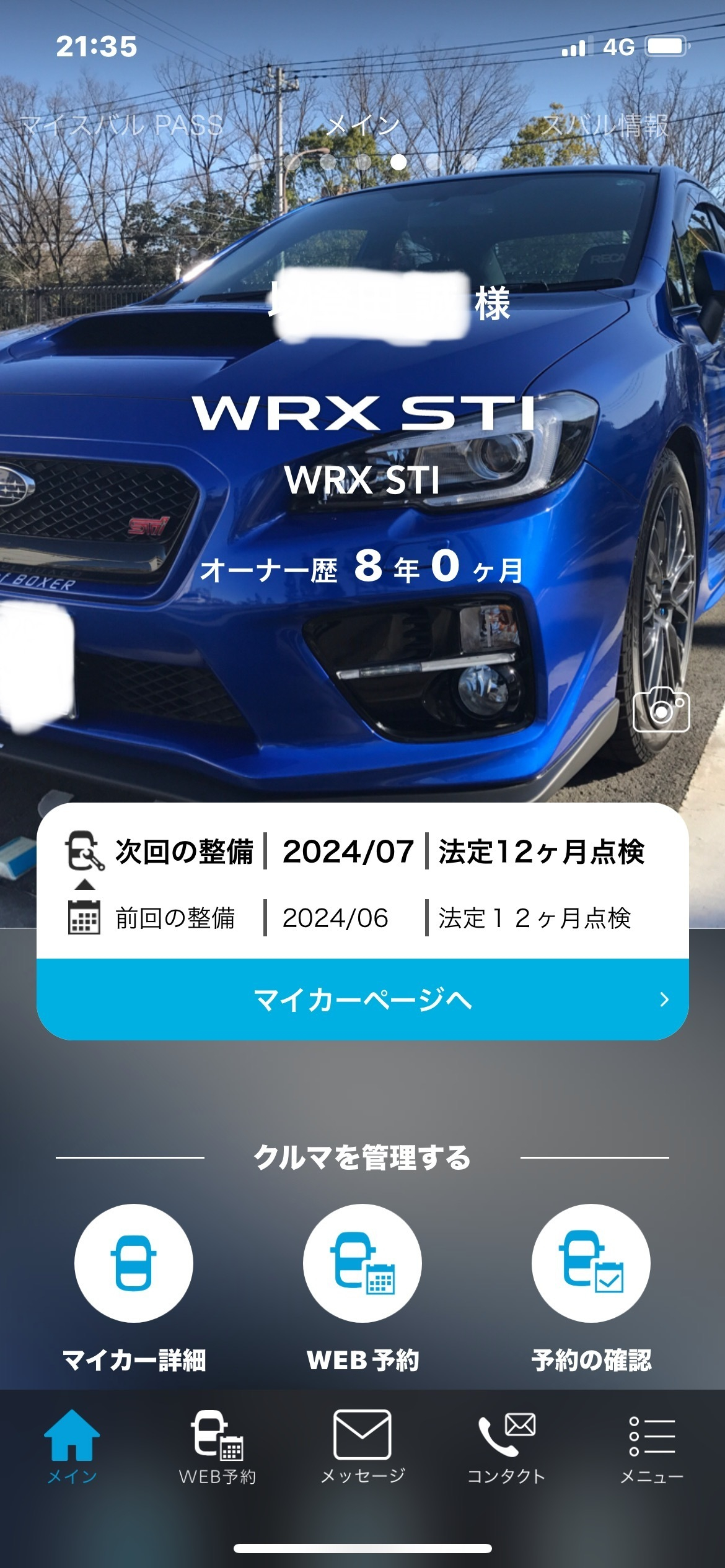Open 予約の確認
The image size is (725, 1568).
591,1263
